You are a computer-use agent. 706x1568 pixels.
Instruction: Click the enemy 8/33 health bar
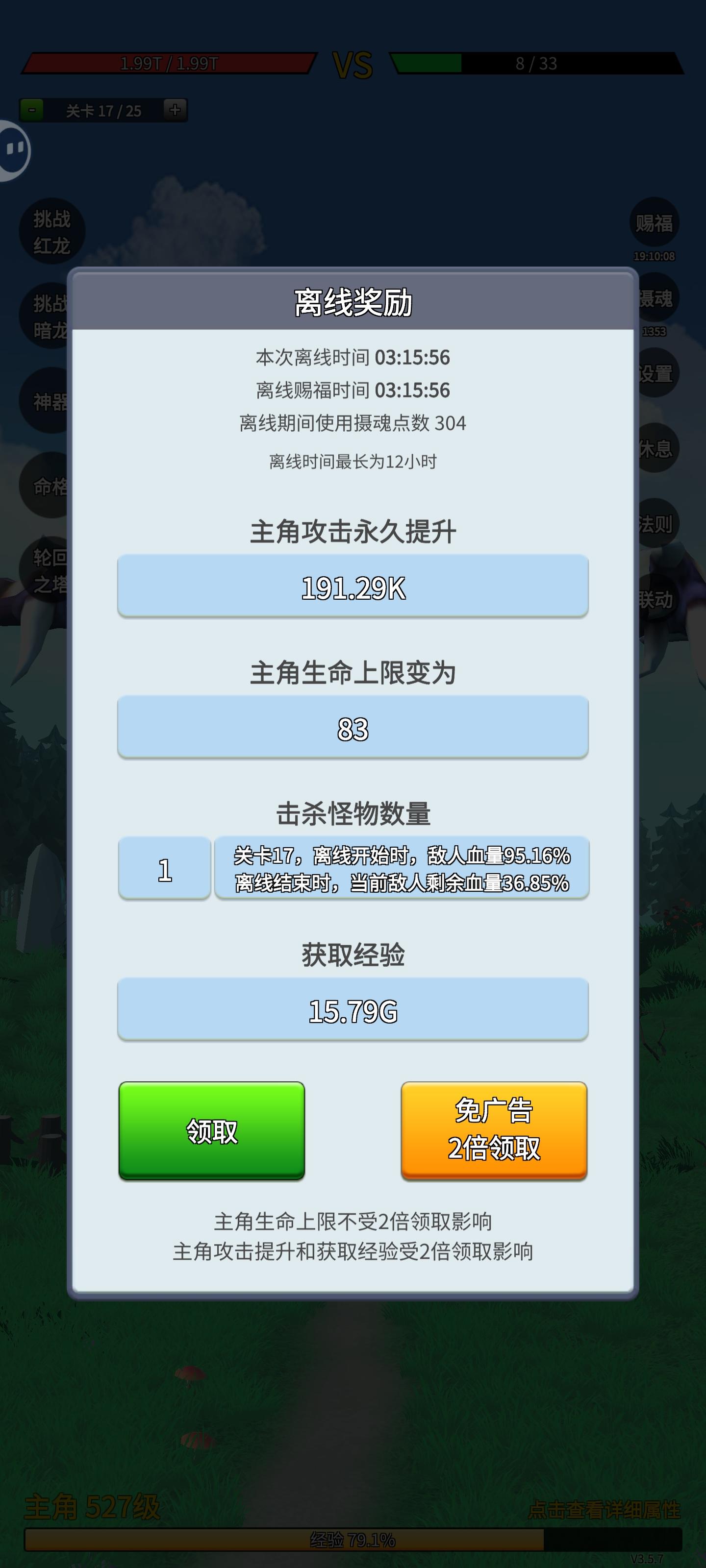(536, 63)
